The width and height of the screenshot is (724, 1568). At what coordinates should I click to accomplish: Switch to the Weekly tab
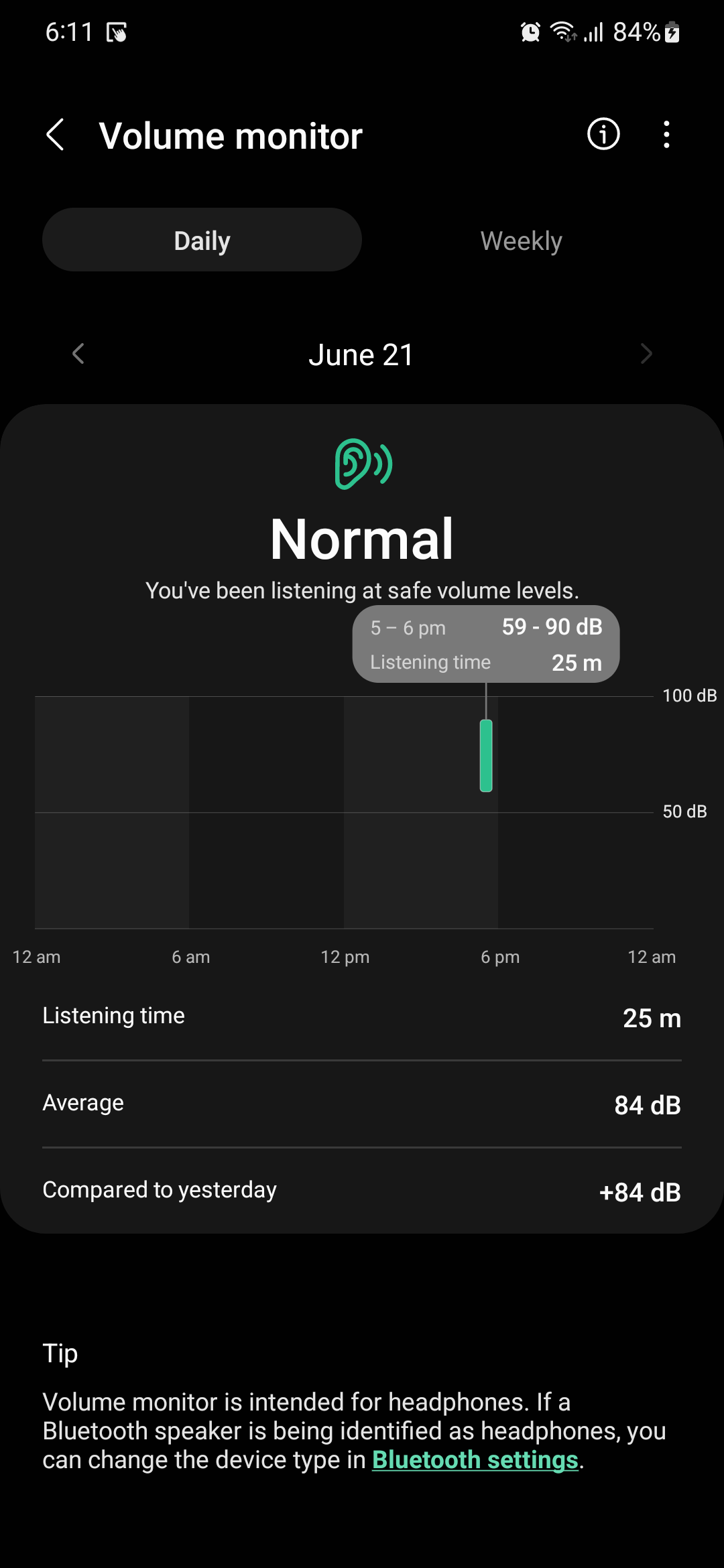(x=521, y=241)
